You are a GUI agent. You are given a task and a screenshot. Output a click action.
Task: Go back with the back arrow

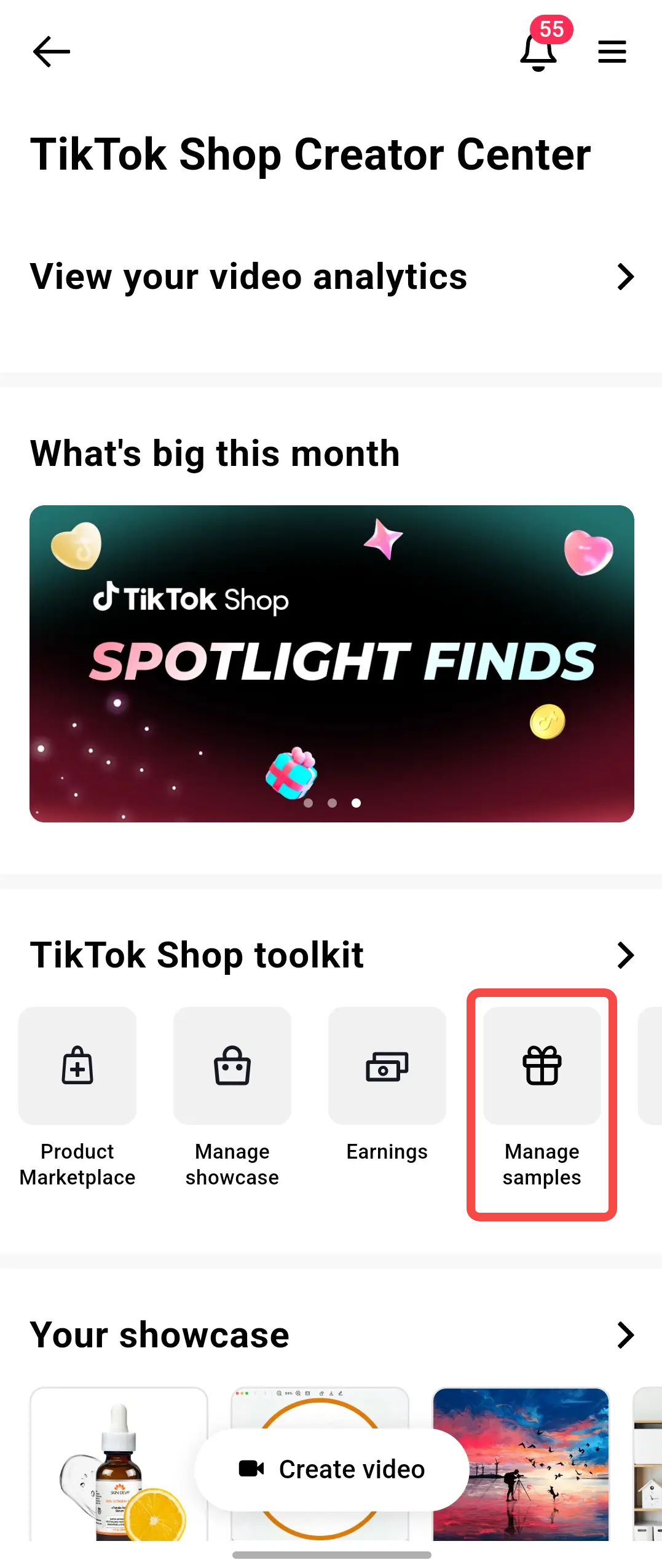coord(50,52)
